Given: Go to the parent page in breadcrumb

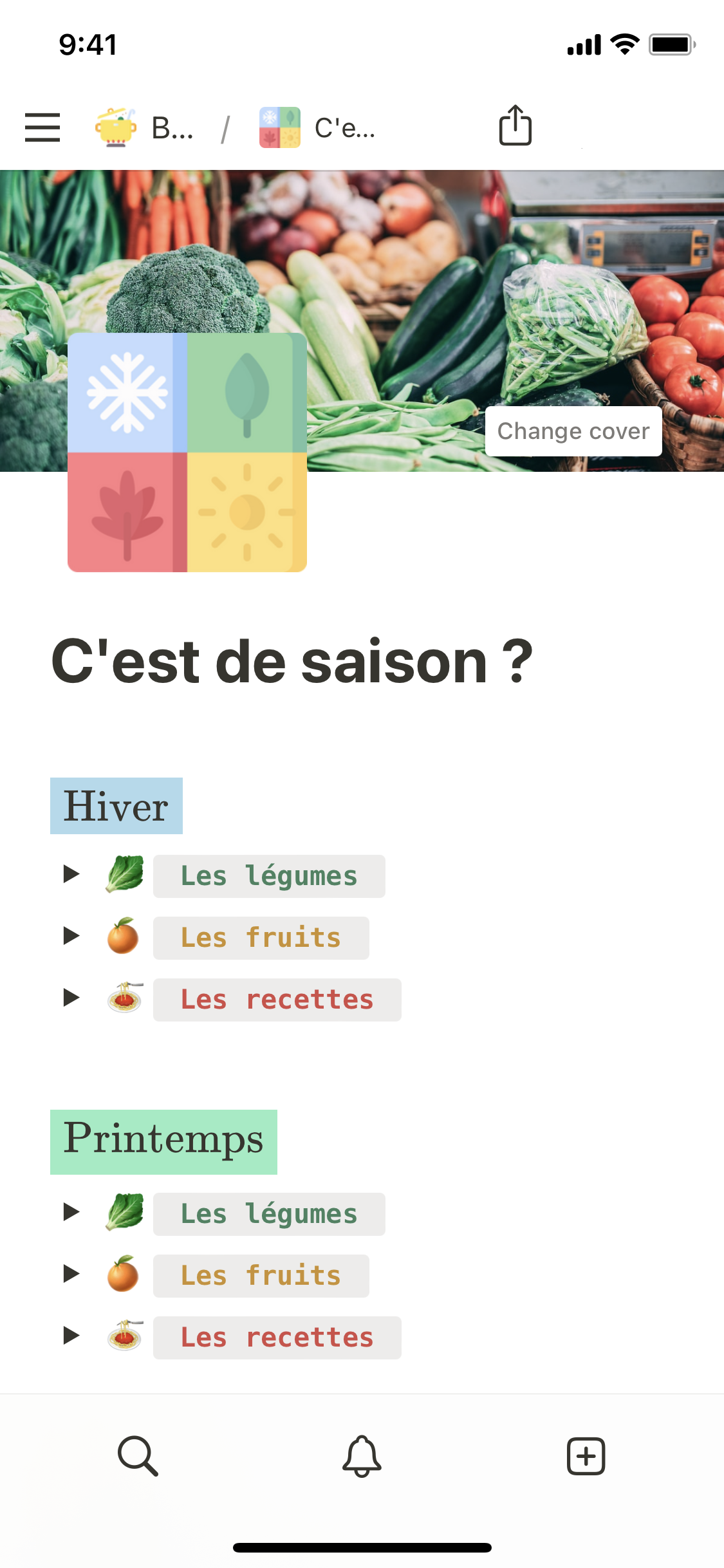Looking at the screenshot, I should tap(145, 127).
